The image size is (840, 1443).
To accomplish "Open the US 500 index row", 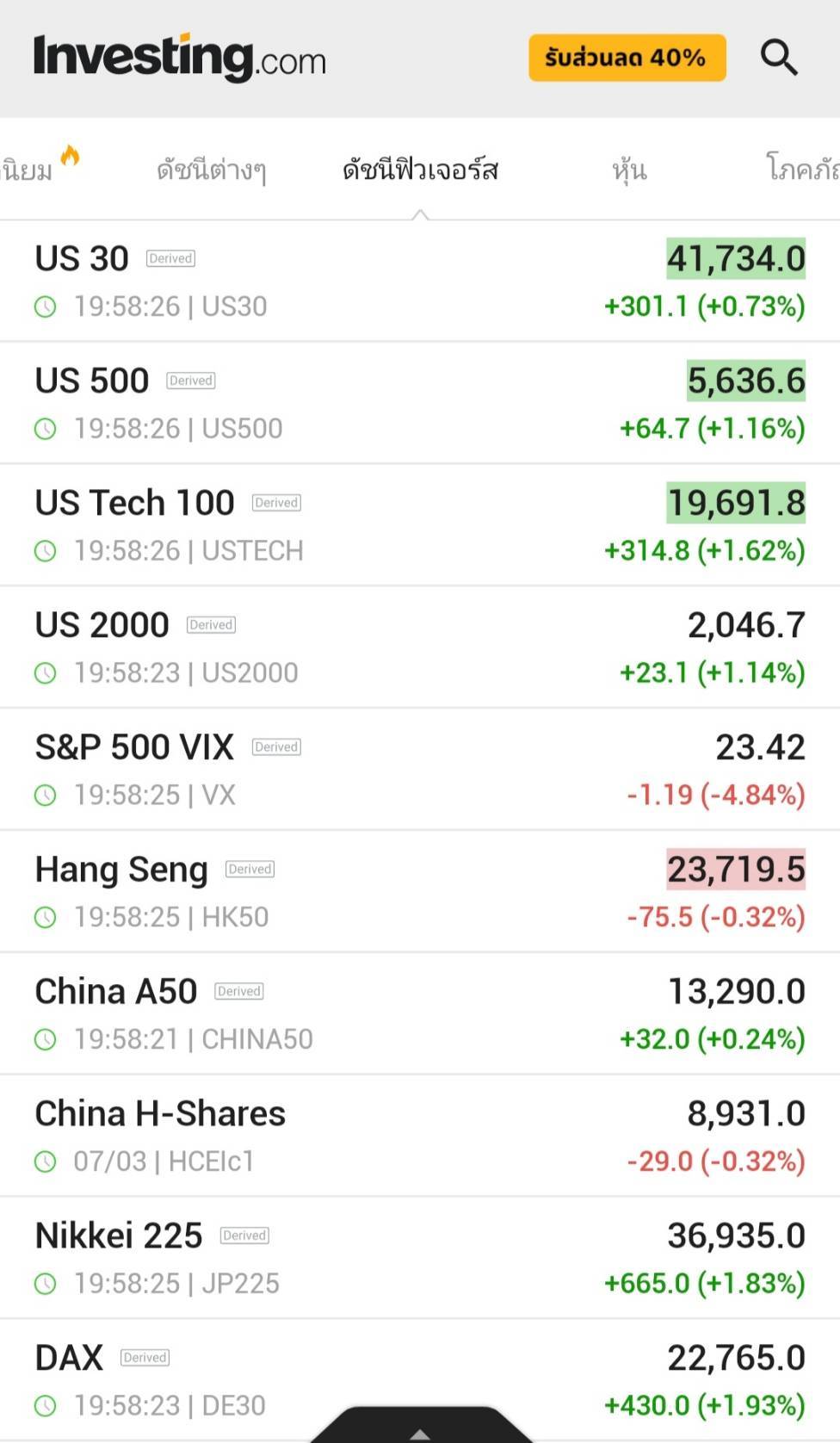I will click(420, 403).
